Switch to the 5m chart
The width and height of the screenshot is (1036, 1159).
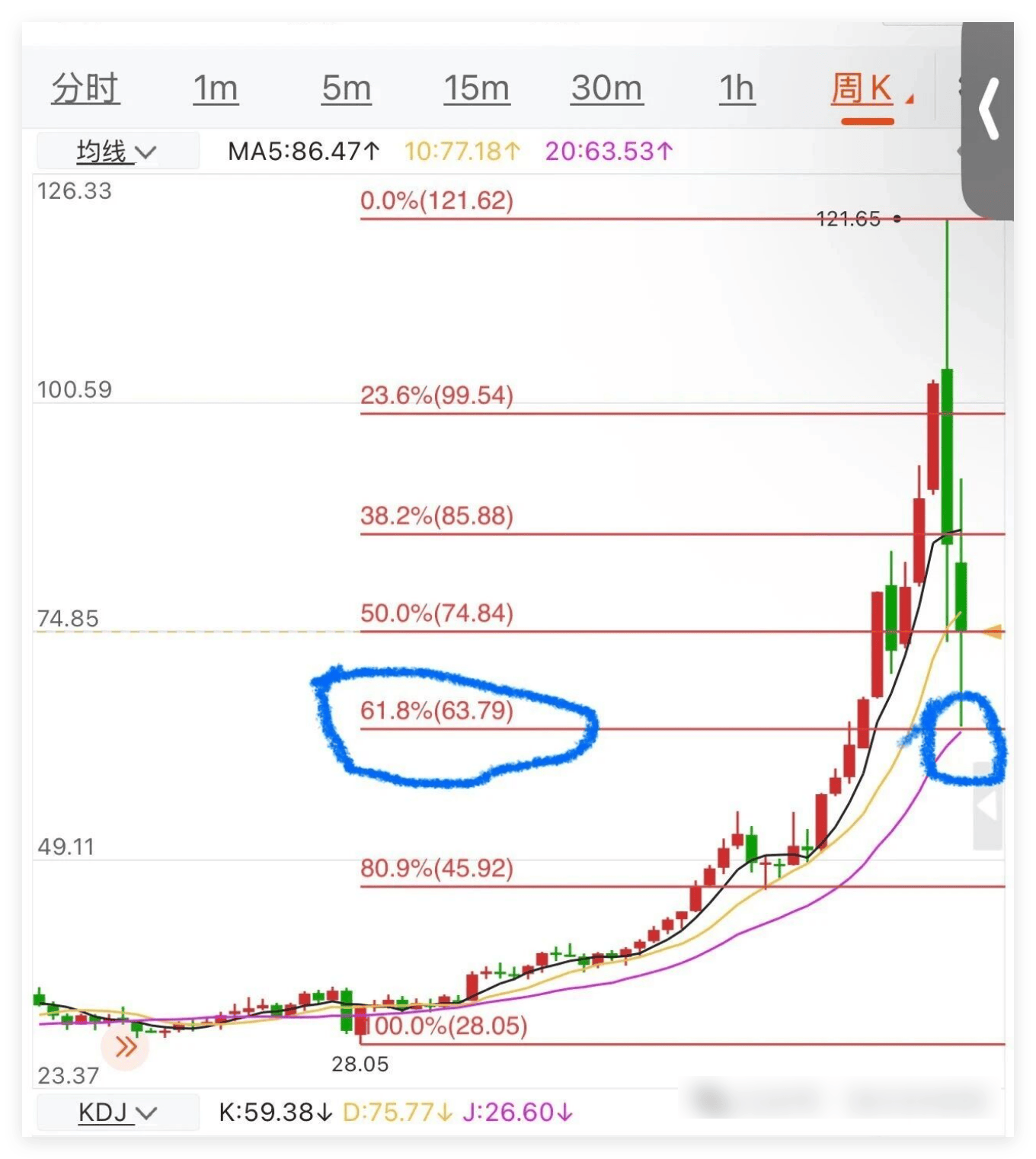tap(347, 88)
